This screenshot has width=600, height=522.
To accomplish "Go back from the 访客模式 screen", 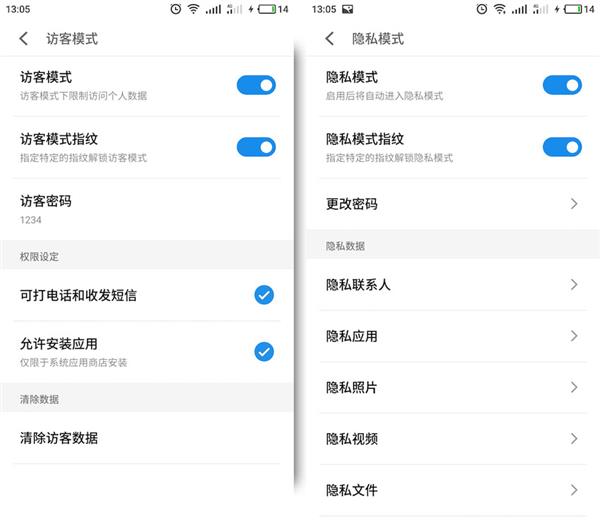I will pyautogui.click(x=24, y=39).
